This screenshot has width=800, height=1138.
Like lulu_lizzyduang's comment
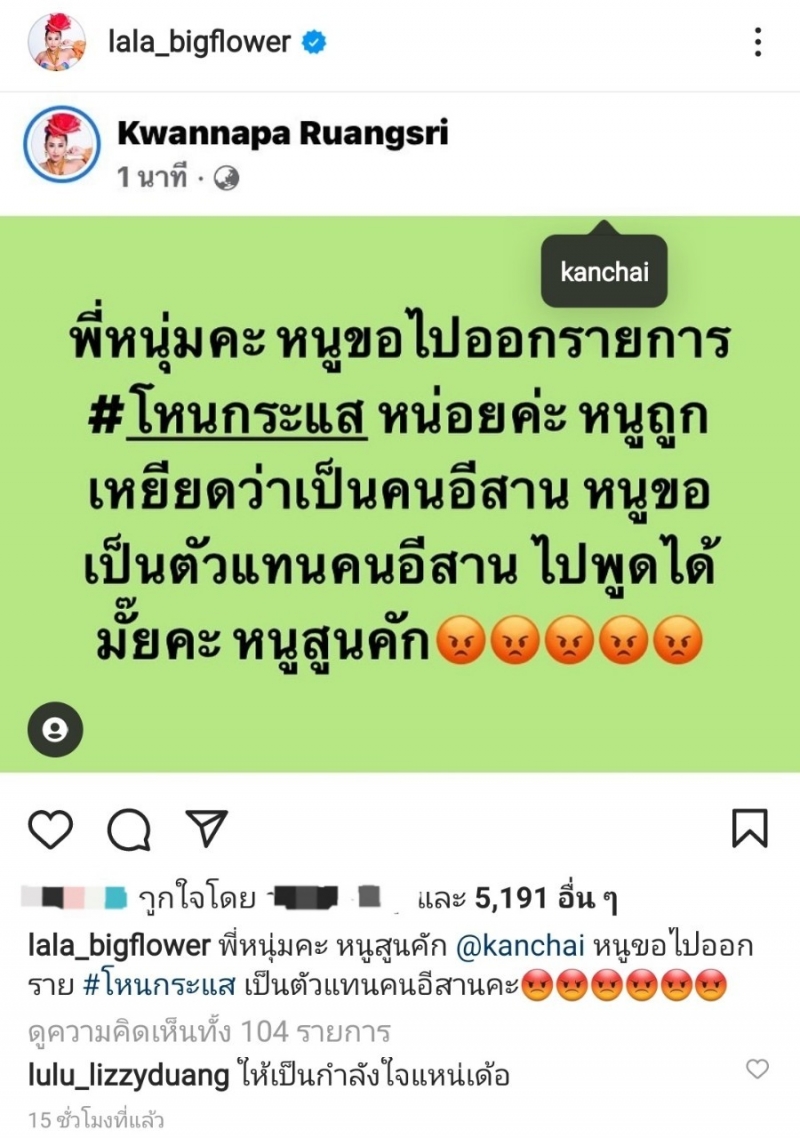point(758,1069)
